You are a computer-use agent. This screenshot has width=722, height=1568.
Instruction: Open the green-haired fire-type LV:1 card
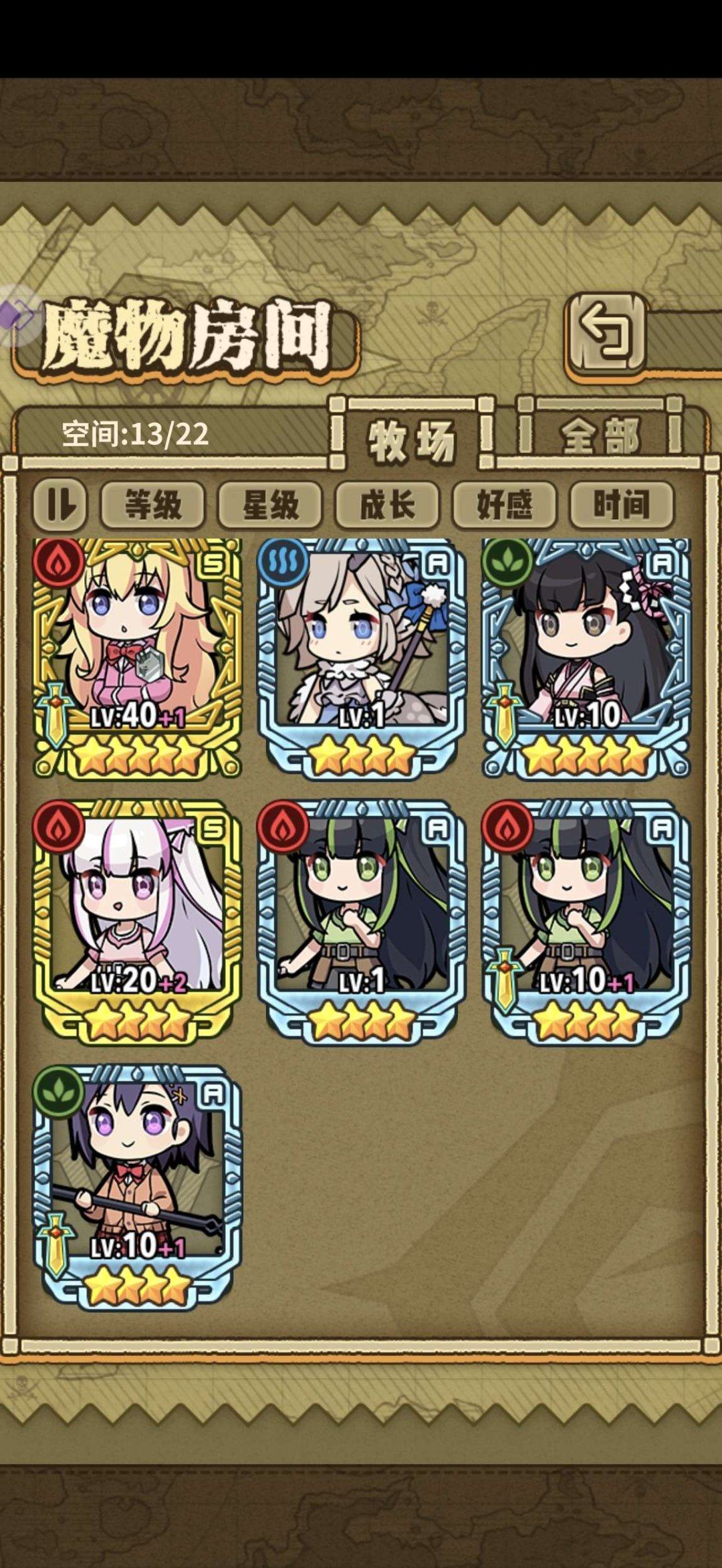(362, 922)
